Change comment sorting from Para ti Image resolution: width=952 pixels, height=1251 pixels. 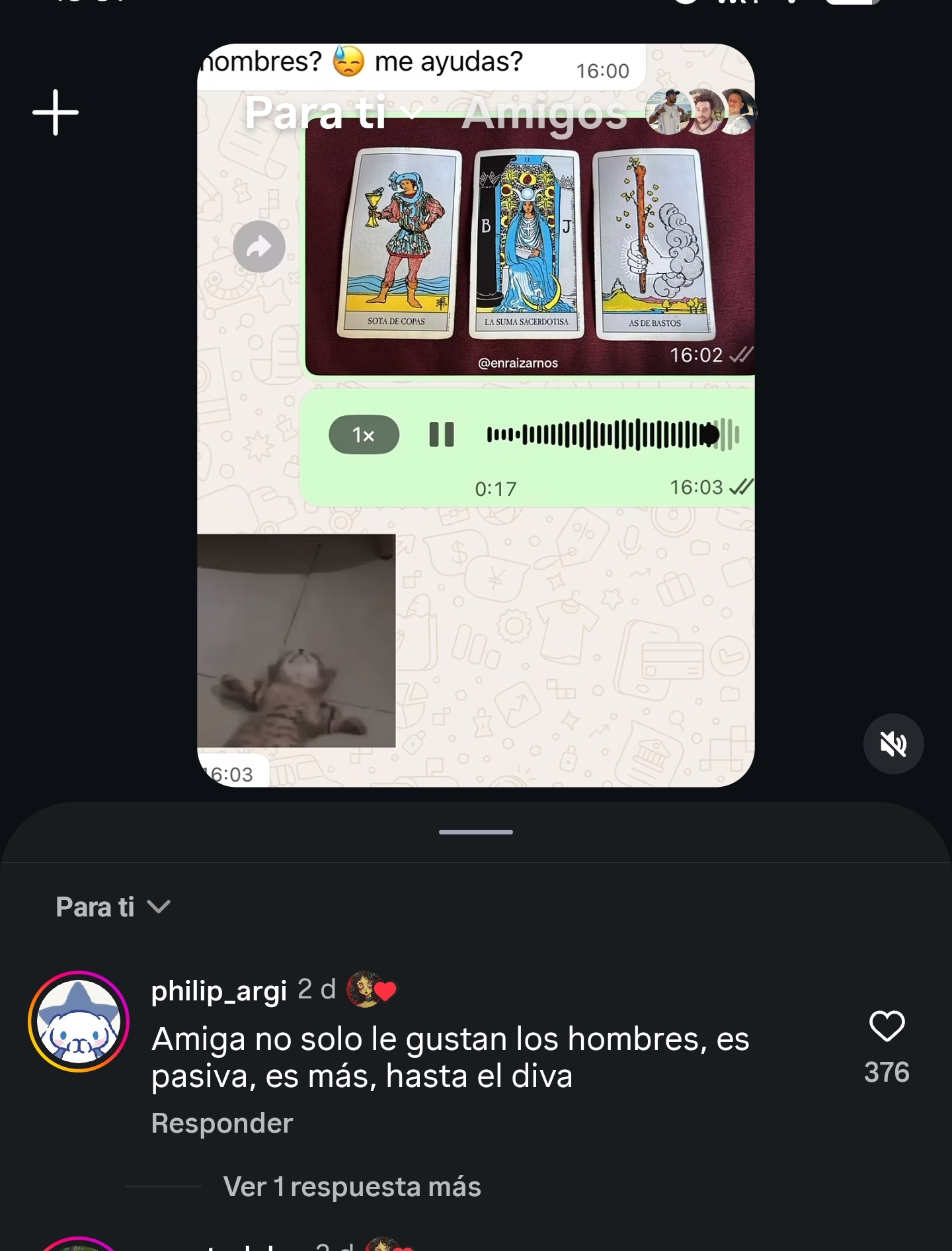pos(113,907)
